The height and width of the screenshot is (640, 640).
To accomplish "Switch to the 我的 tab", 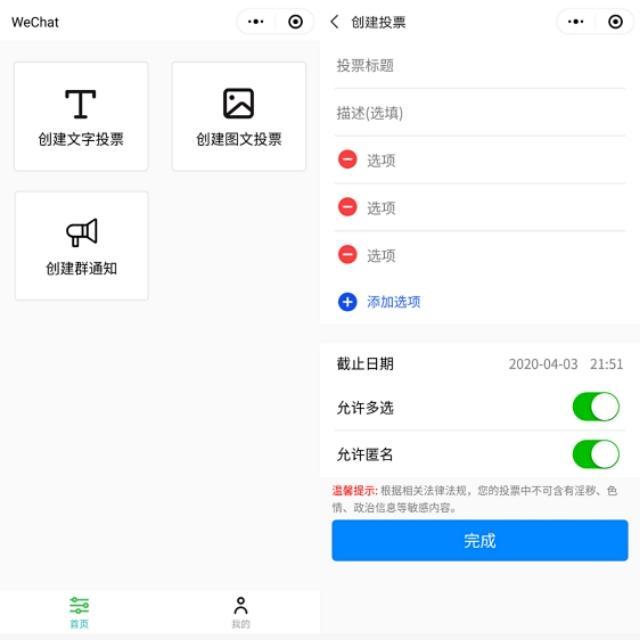I will click(240, 611).
